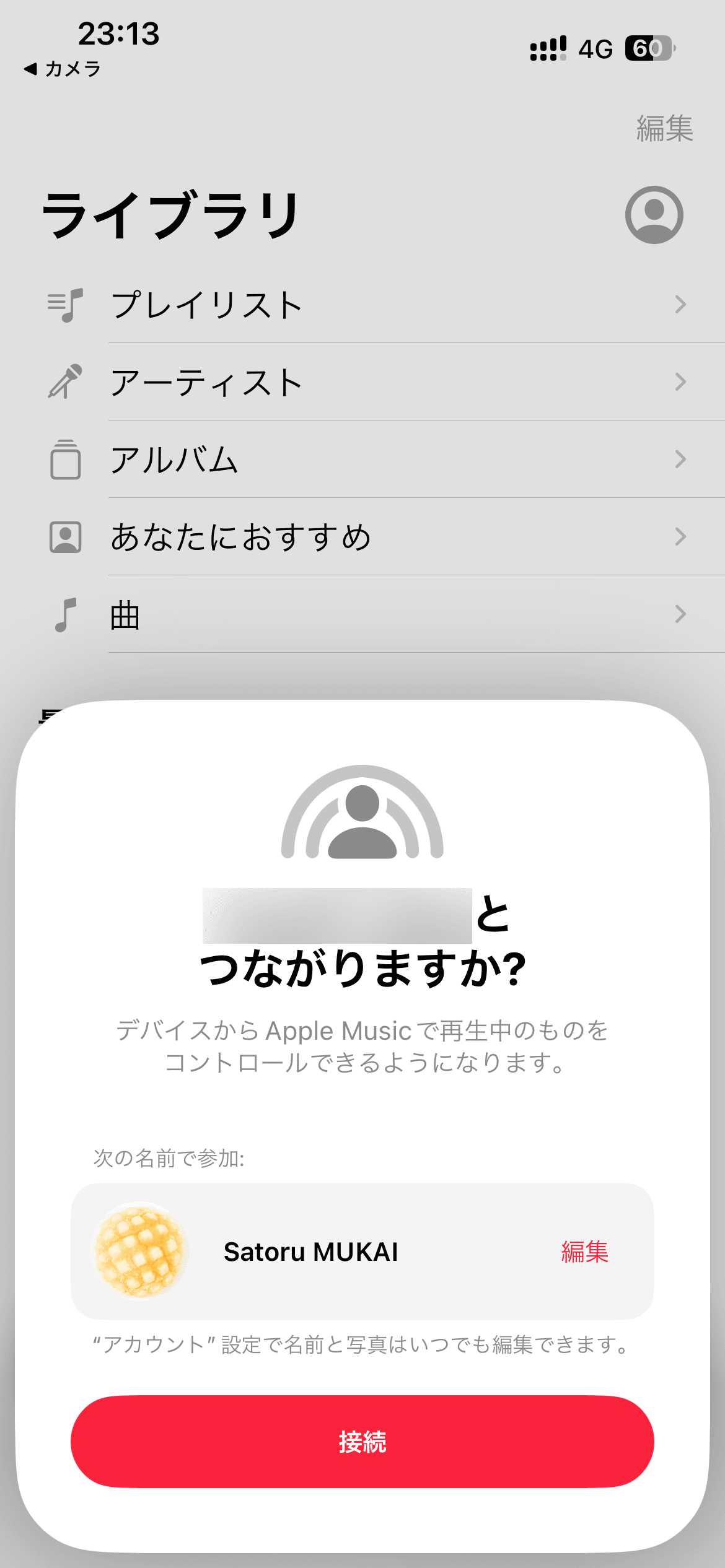
Task: Open the 曲 row
Action: (384, 614)
